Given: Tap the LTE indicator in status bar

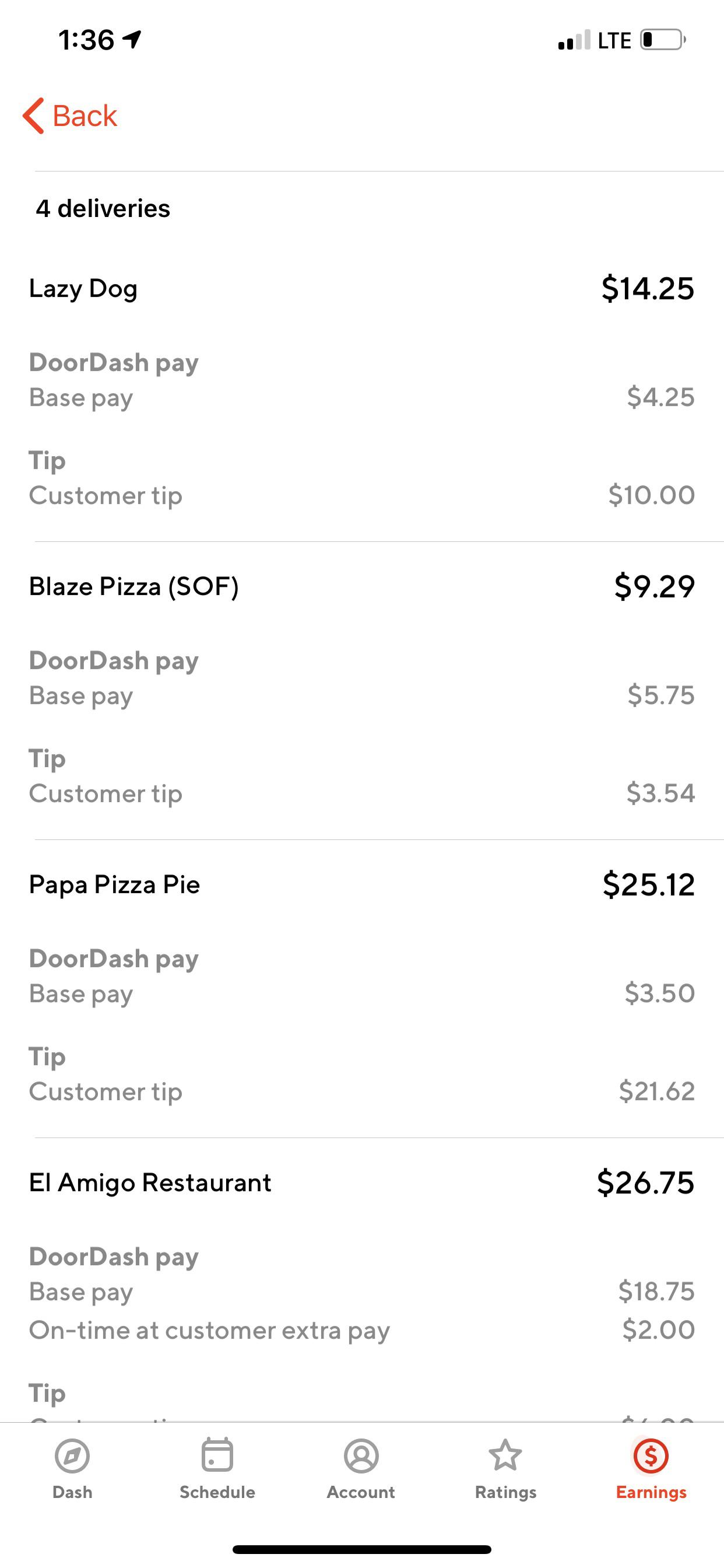Looking at the screenshot, I should pyautogui.click(x=616, y=40).
